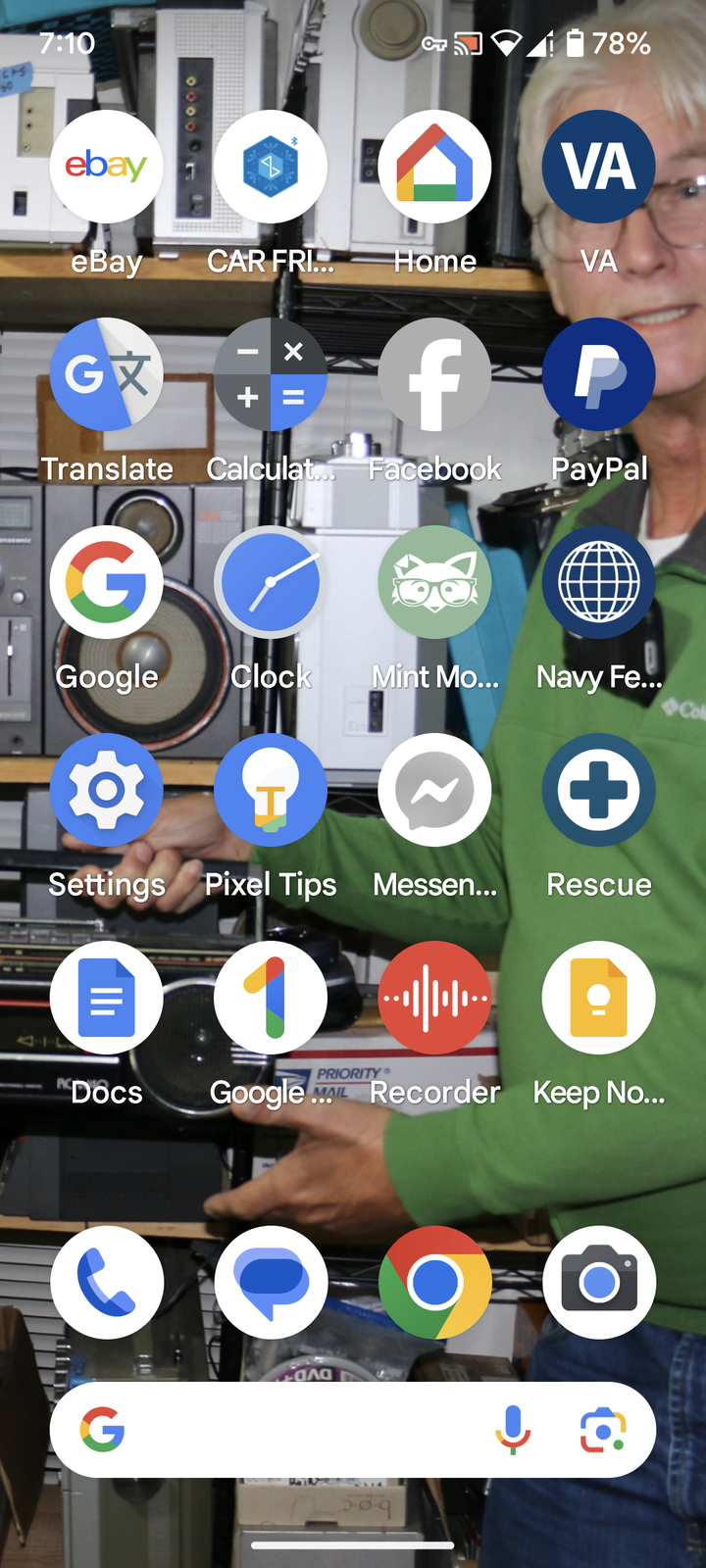Launch Chrome browser from the dock
The height and width of the screenshot is (1568, 706).
tap(434, 1282)
